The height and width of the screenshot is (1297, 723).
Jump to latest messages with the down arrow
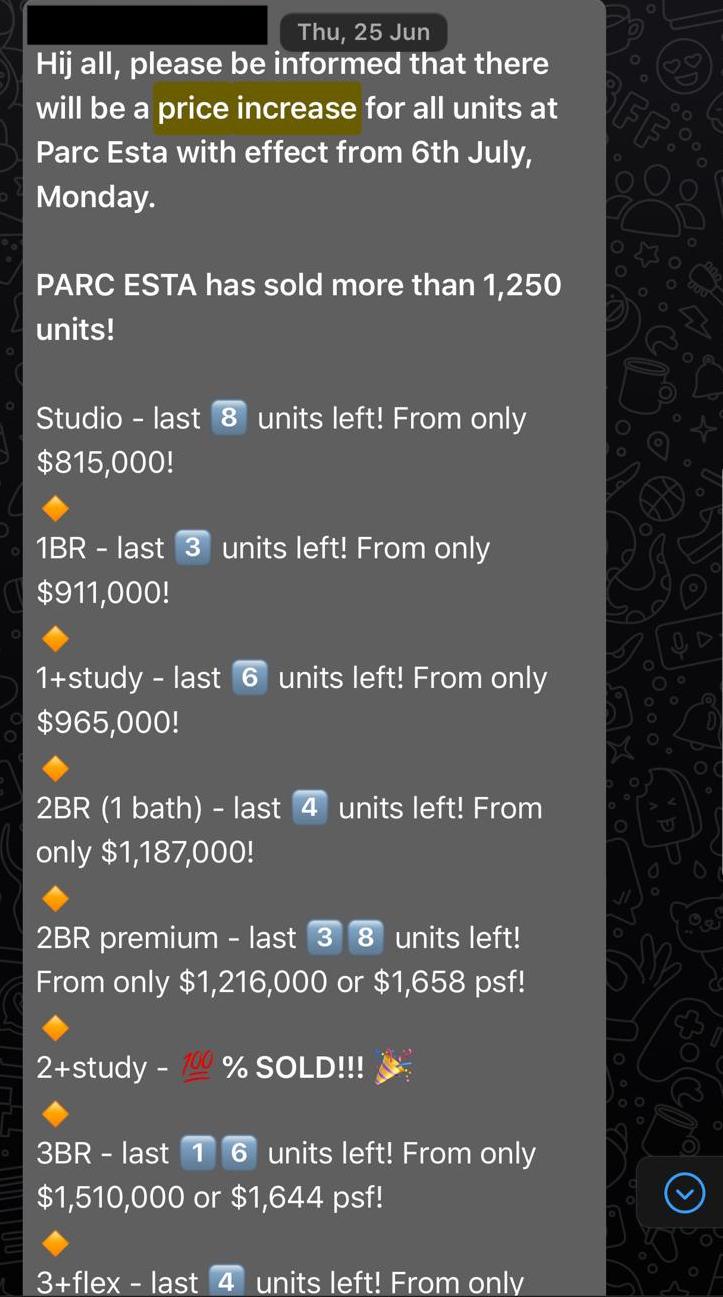coord(685,1192)
